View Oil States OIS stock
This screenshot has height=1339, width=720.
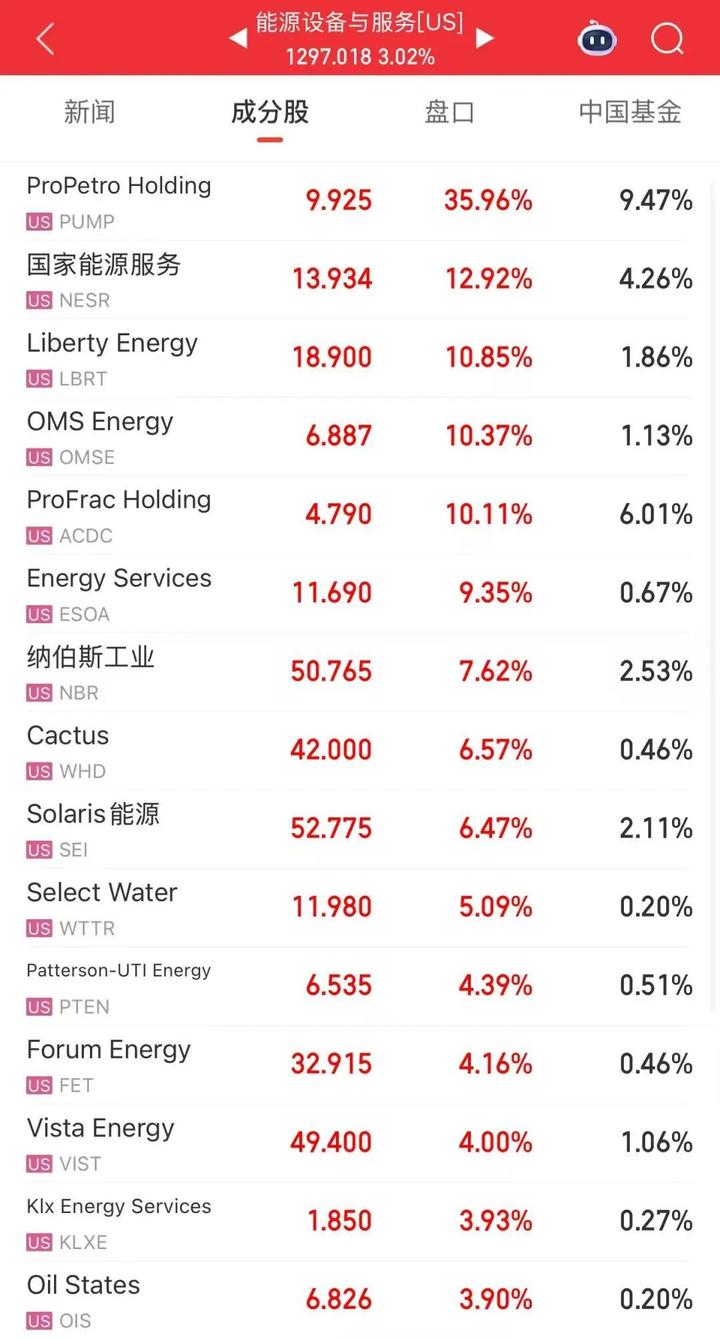(x=83, y=1299)
